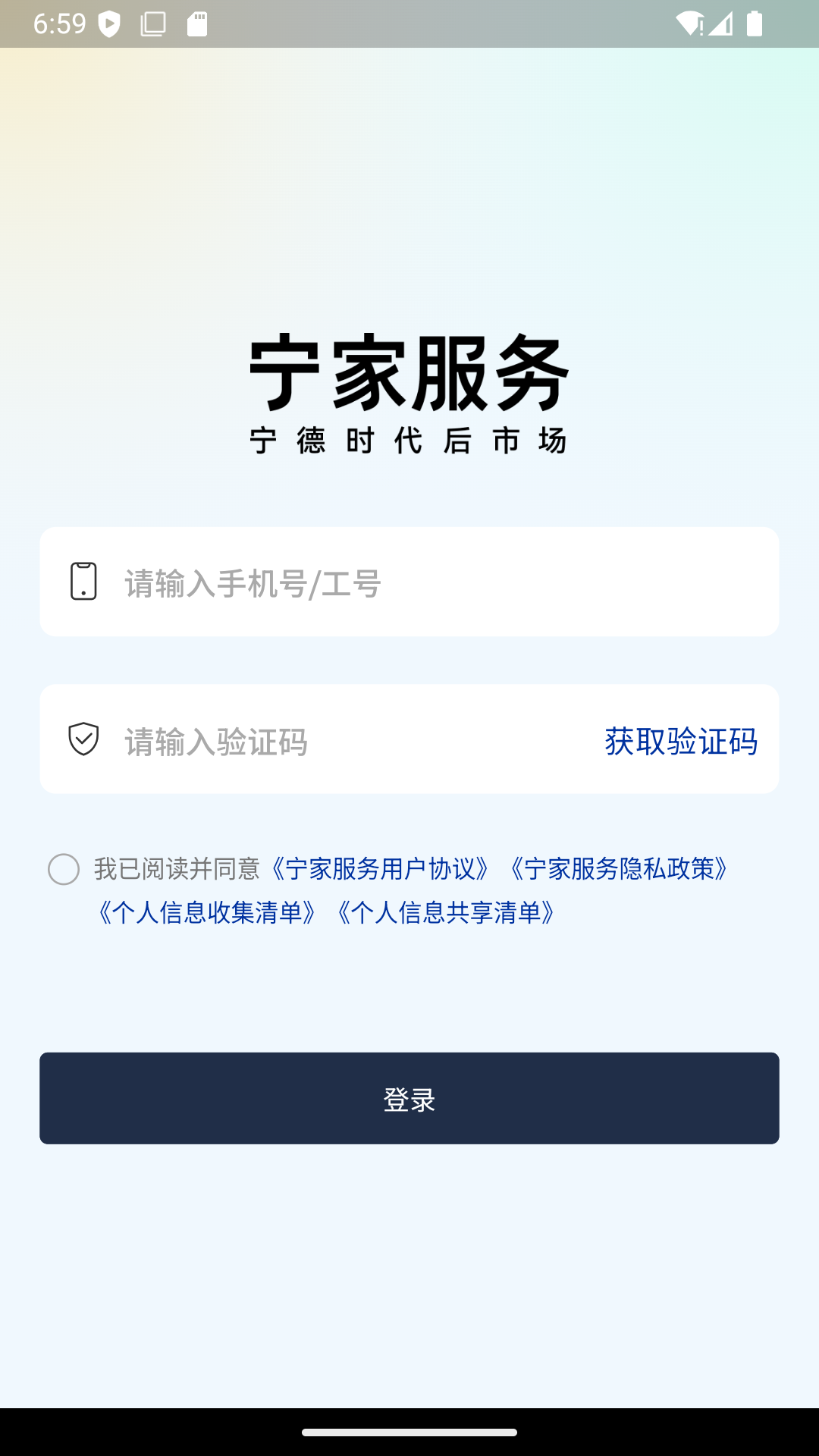This screenshot has height=1456, width=819.
Task: Click the signal strength icon
Action: click(x=720, y=24)
